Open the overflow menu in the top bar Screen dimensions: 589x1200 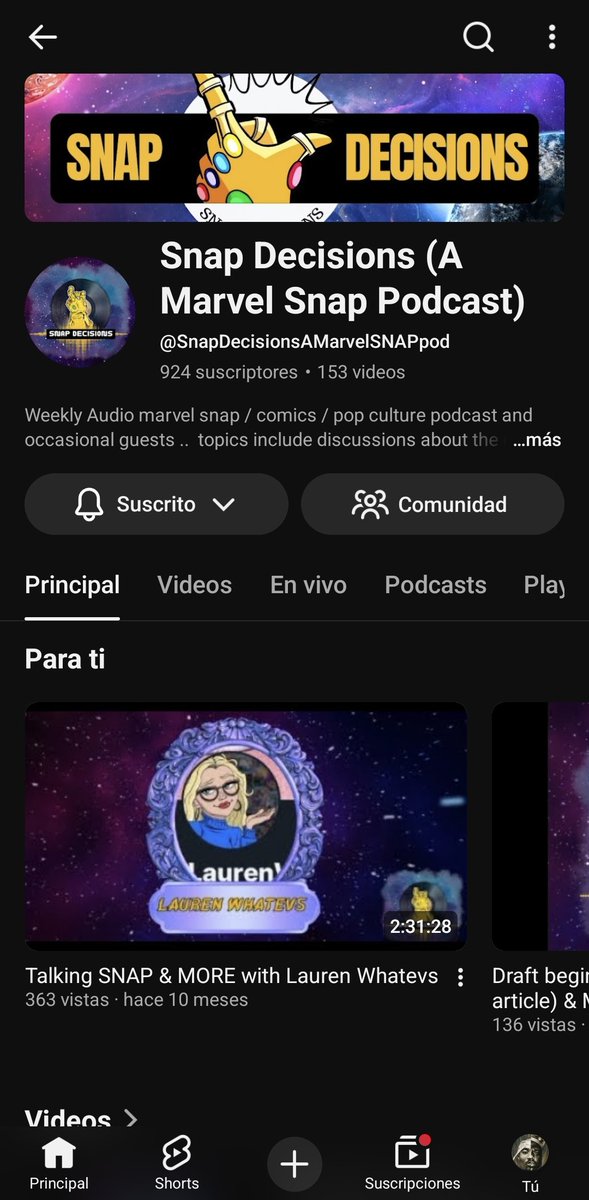coord(551,37)
